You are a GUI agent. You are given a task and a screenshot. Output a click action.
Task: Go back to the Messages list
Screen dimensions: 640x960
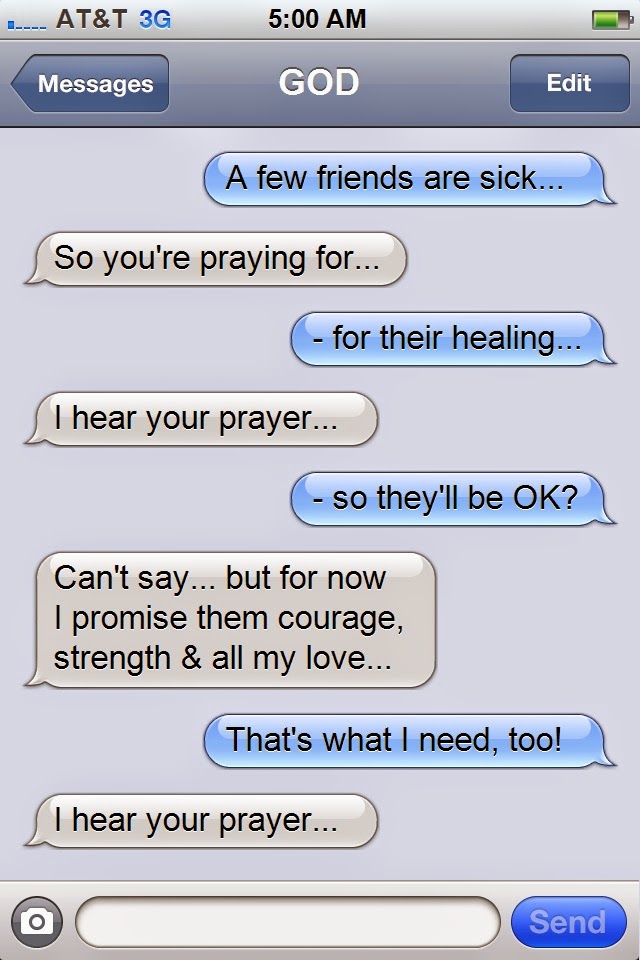90,84
